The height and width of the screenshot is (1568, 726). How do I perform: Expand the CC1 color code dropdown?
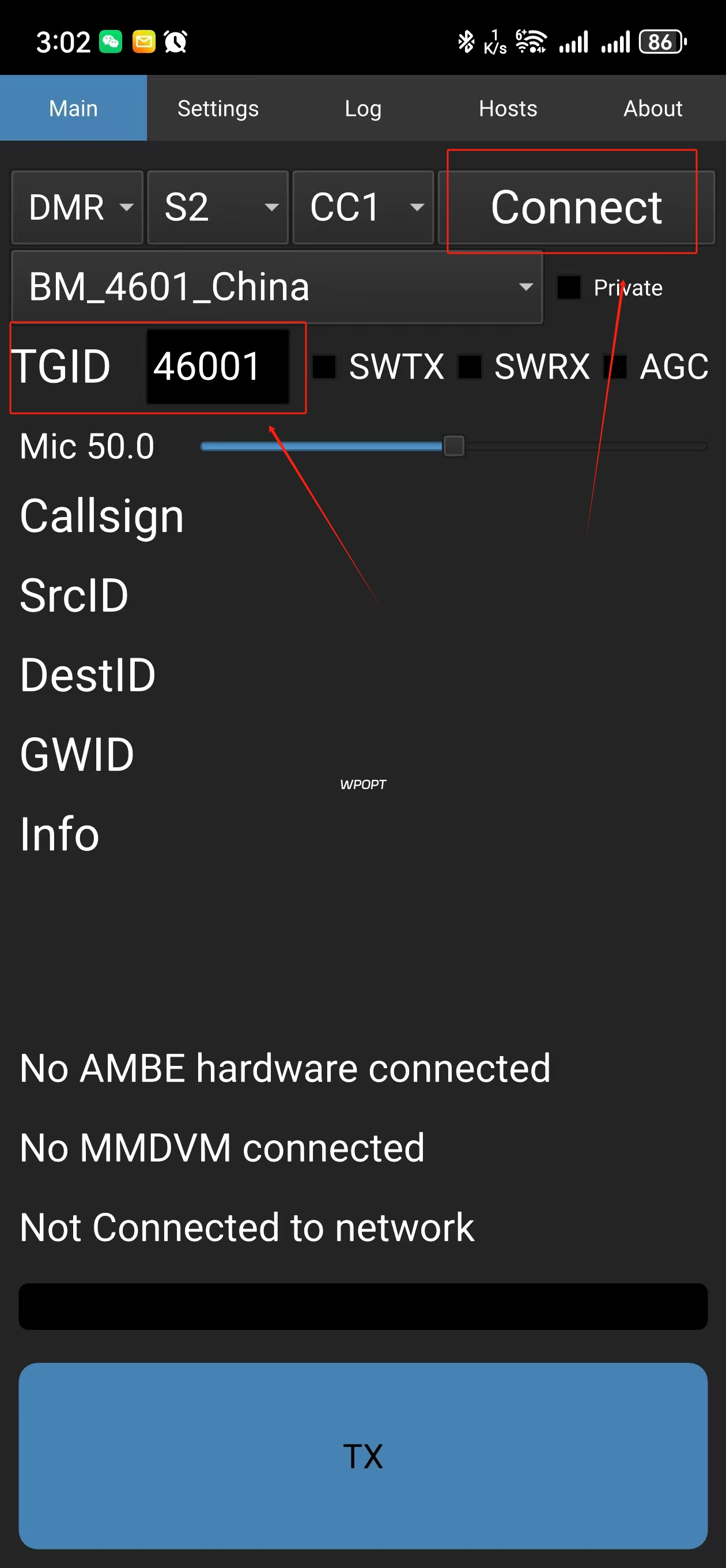364,208
